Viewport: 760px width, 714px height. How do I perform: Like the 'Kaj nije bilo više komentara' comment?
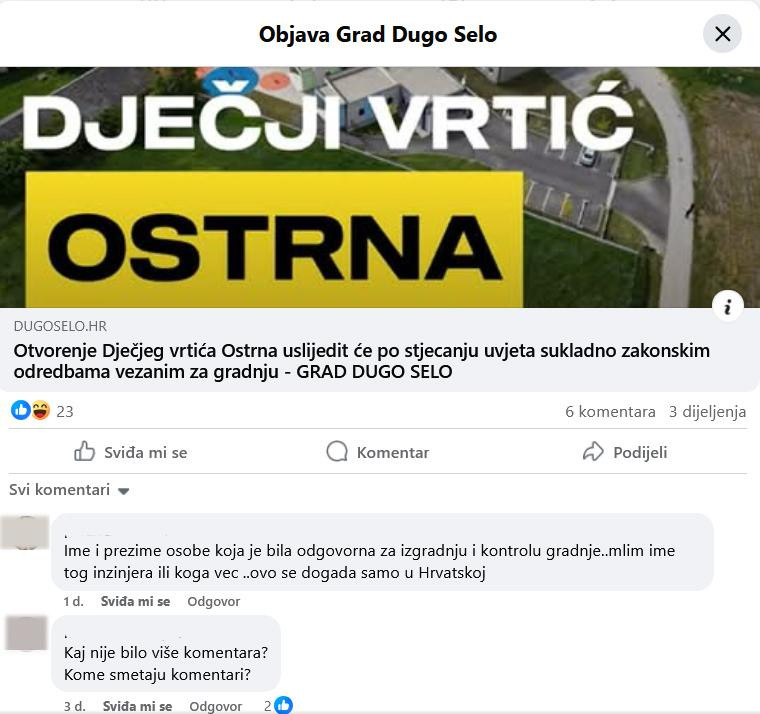[x=136, y=705]
